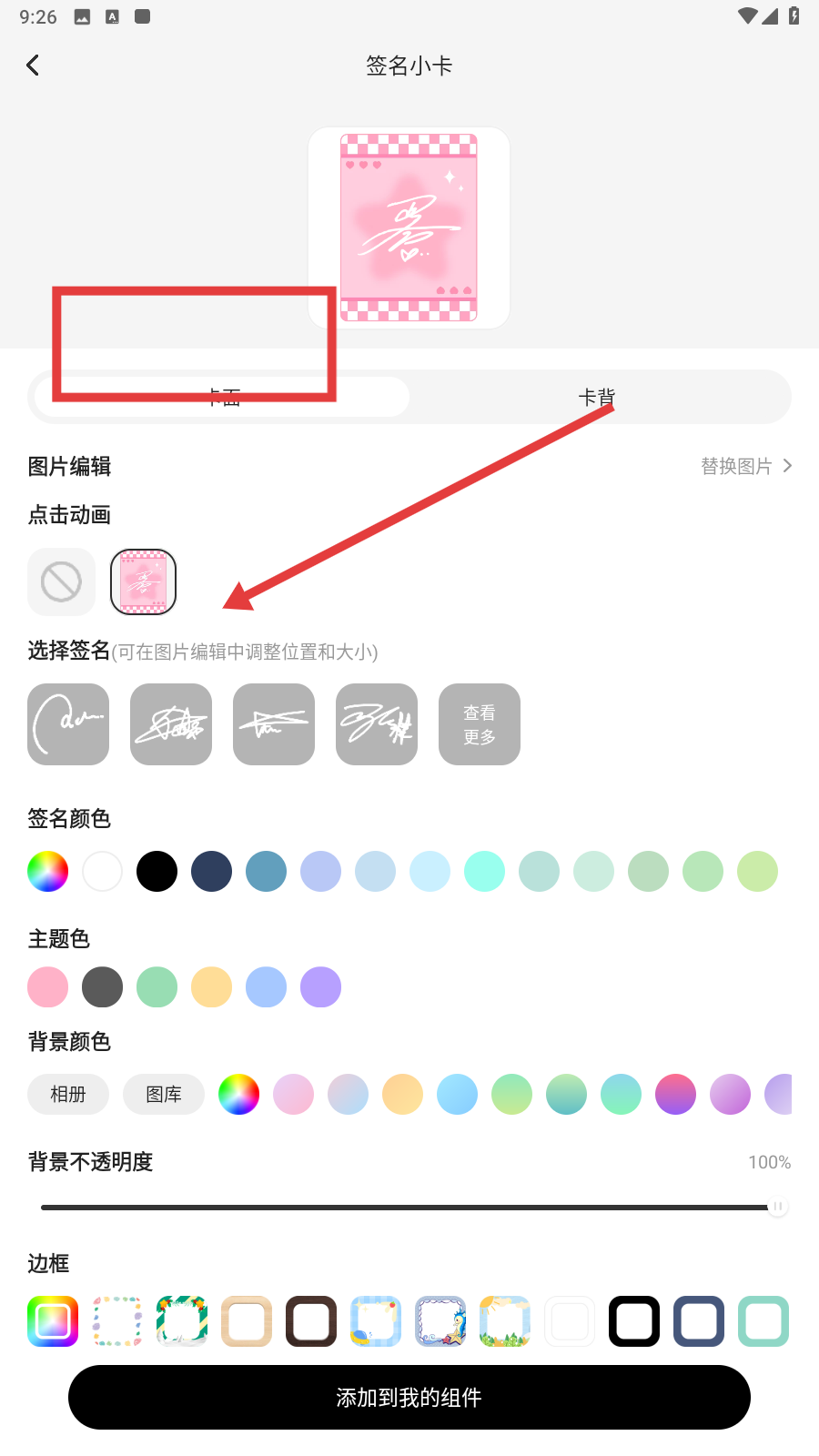The height and width of the screenshot is (1456, 819).
Task: Open 替换图片 to replace the image
Action: (x=746, y=466)
